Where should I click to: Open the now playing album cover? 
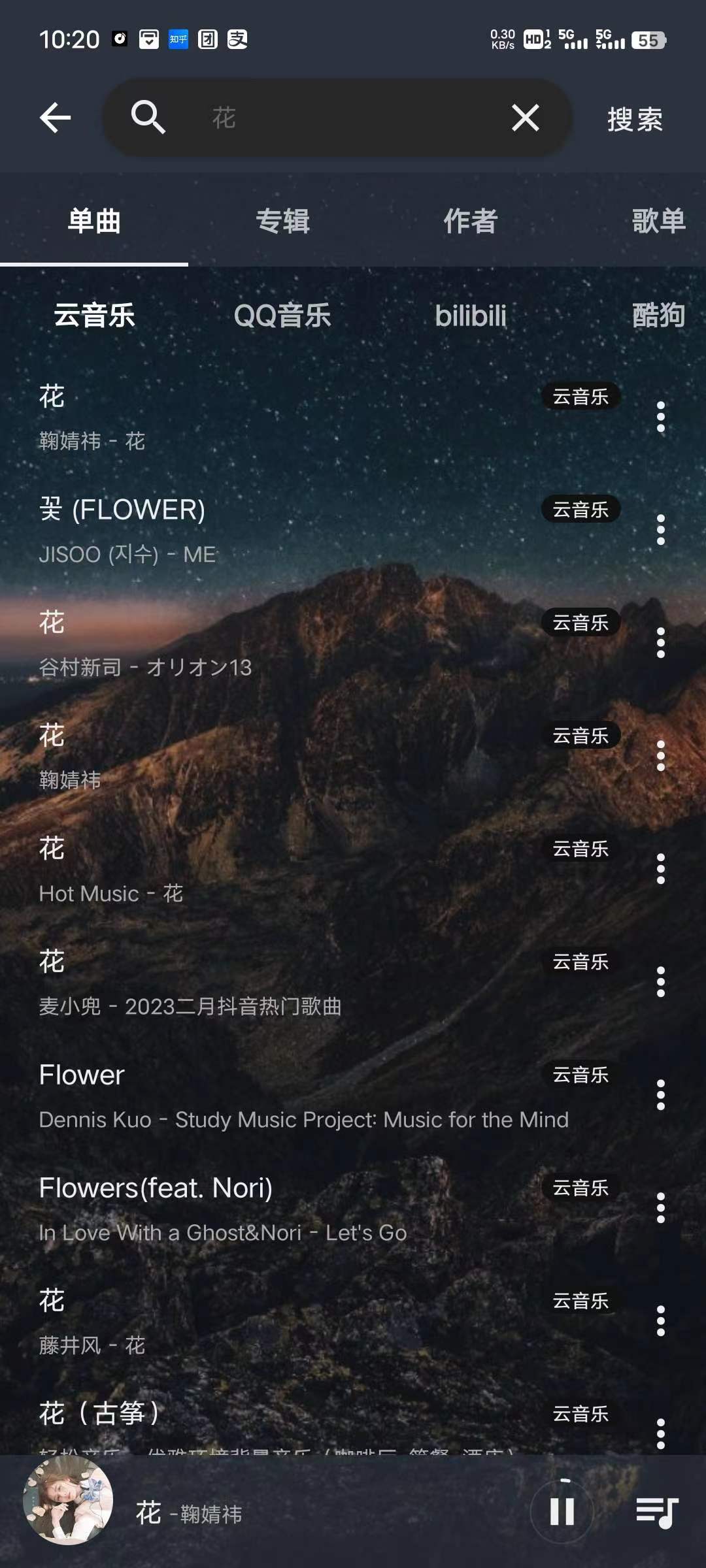(68, 1501)
